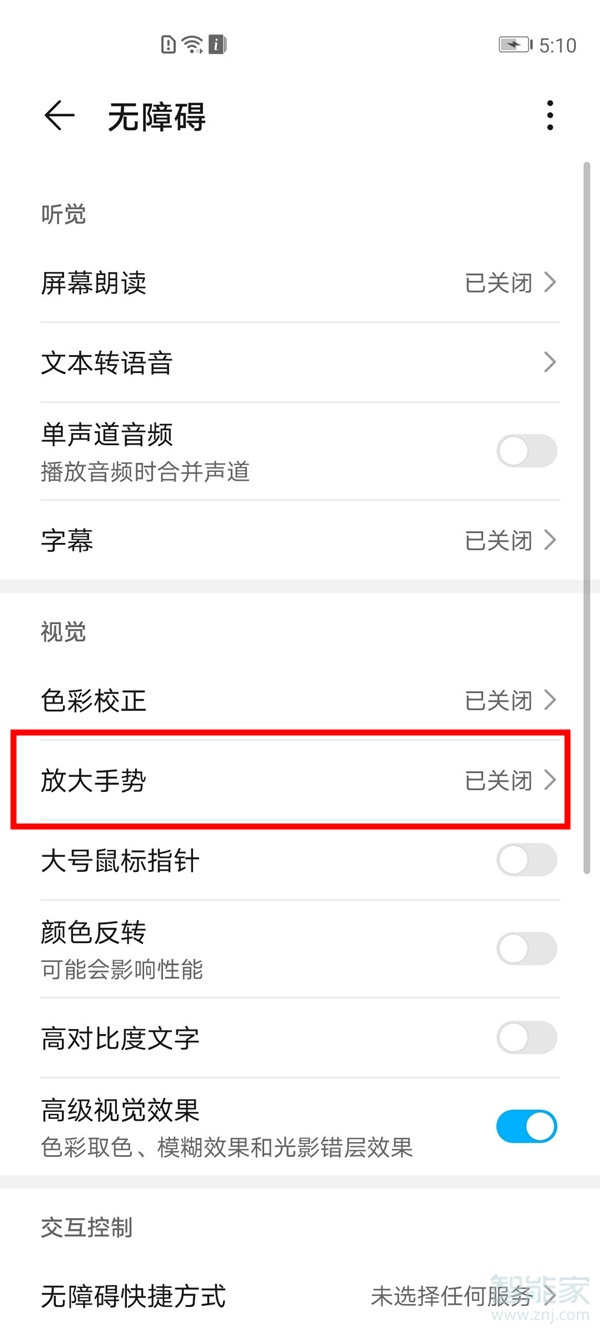Open 文本转语音 settings
The width and height of the screenshot is (600, 1334).
pos(300,362)
